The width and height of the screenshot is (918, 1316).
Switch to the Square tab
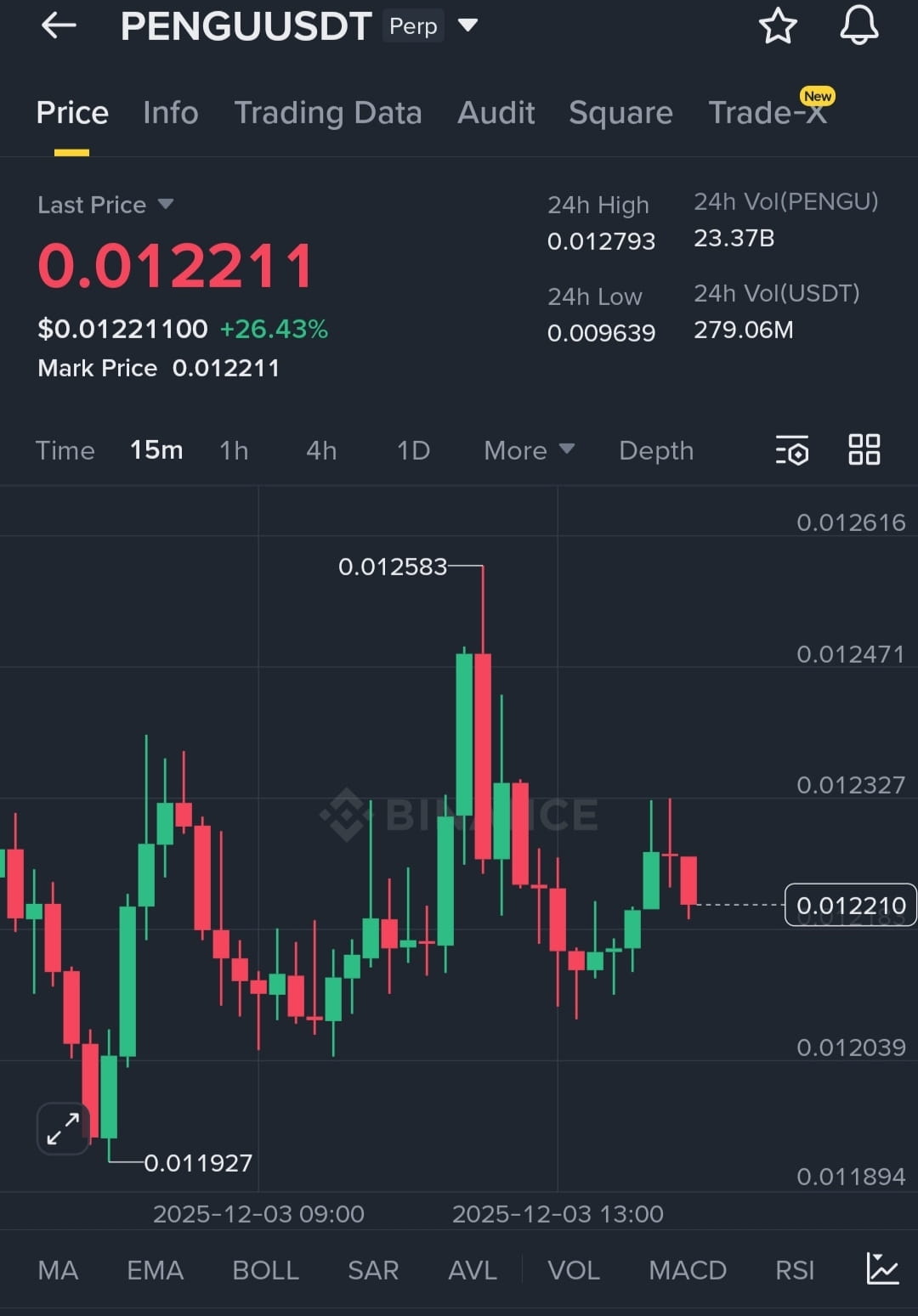pyautogui.click(x=620, y=113)
